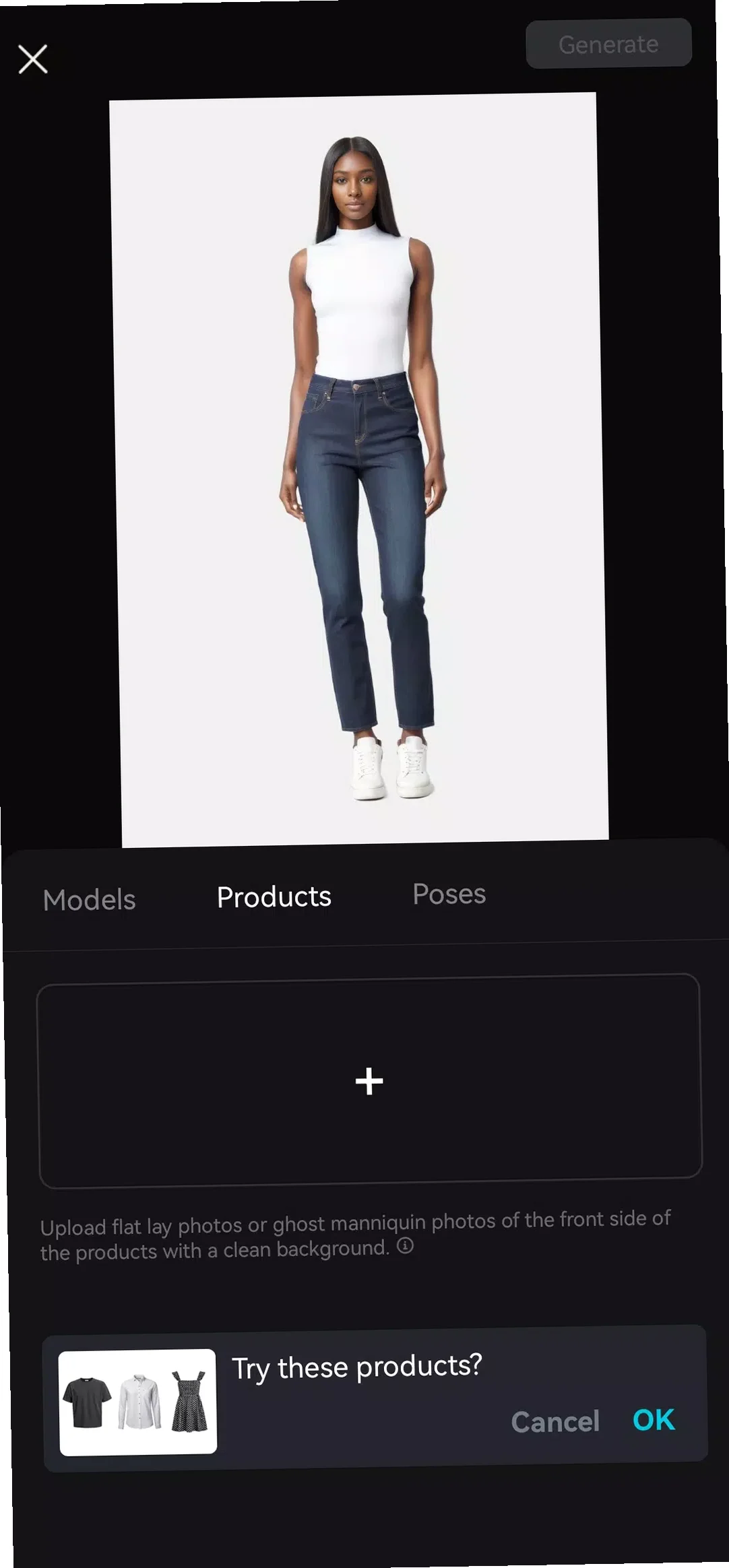Switch to the Models tab
This screenshot has width=729, height=1568.
tap(89, 900)
